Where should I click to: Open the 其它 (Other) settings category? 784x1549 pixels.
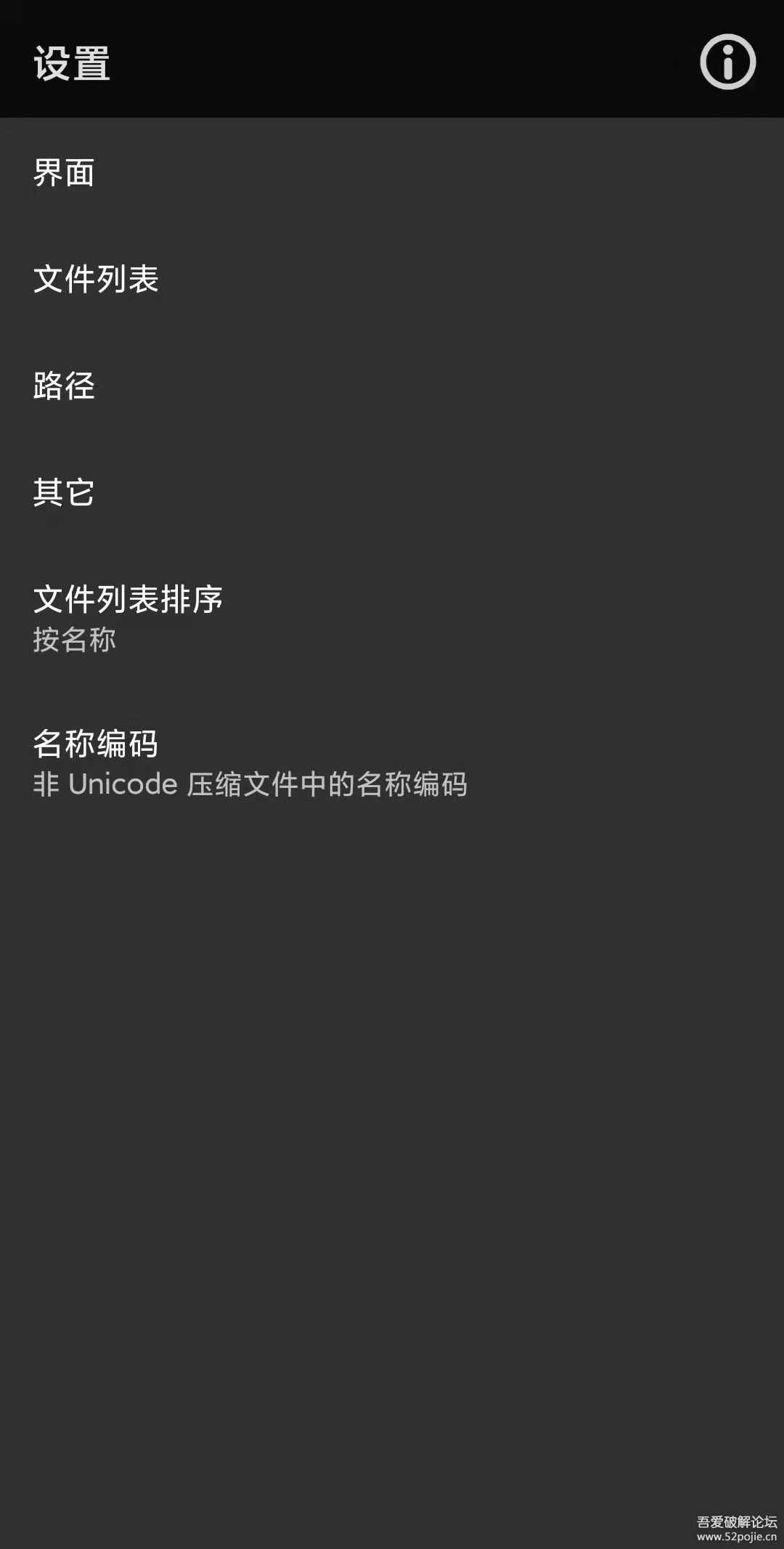pos(218,494)
